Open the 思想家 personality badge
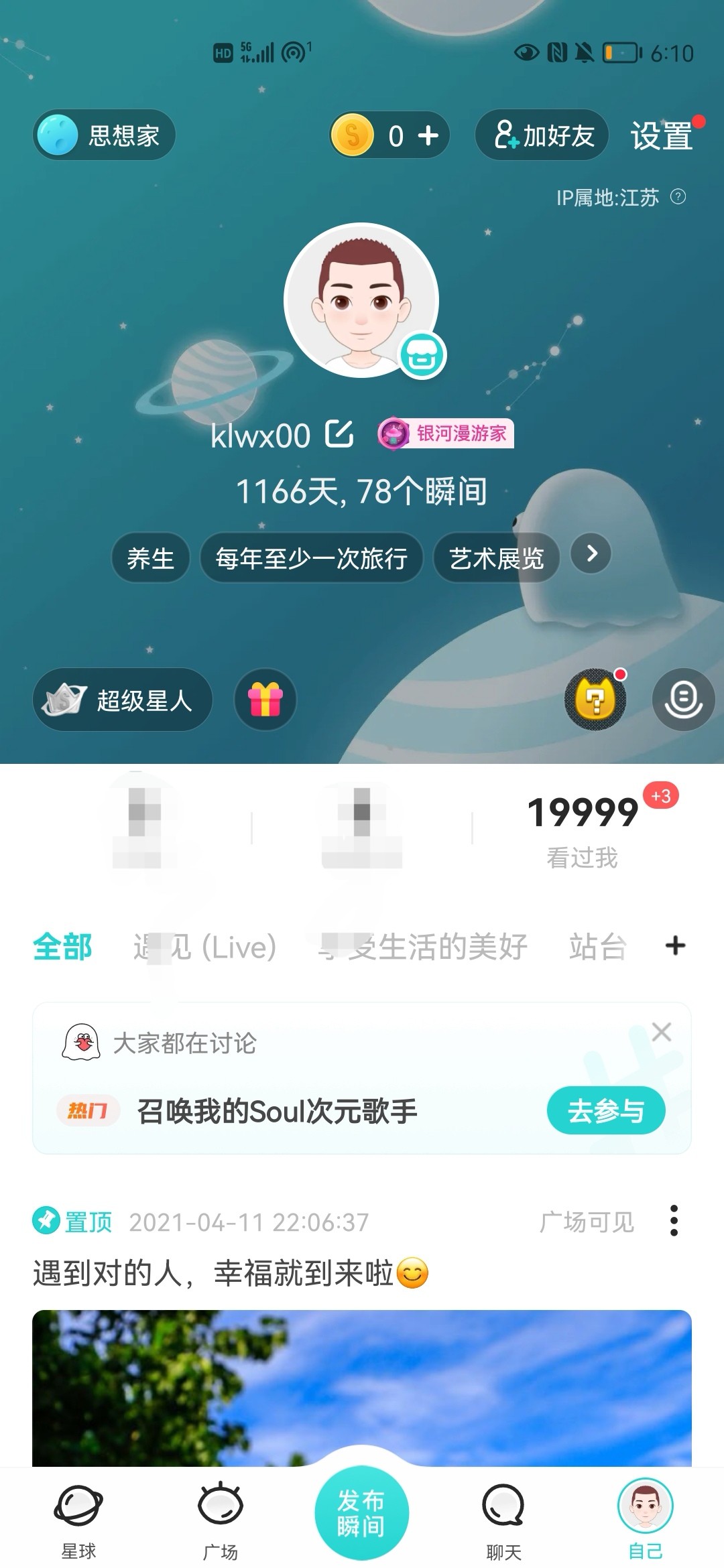Viewport: 724px width, 1568px height. click(104, 135)
